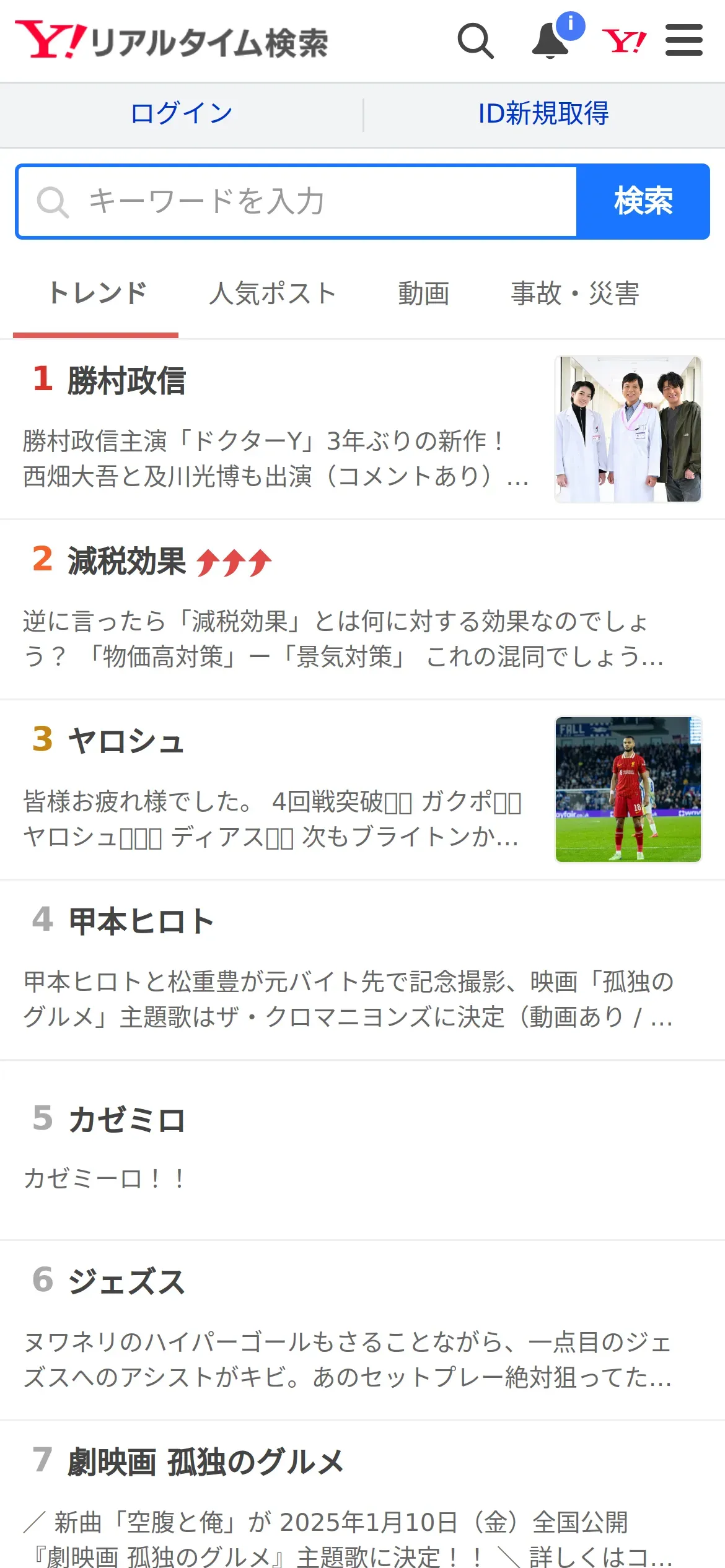Open trend 3 ヤロシュ
Image resolution: width=725 pixels, height=1568 pixels.
(362, 790)
